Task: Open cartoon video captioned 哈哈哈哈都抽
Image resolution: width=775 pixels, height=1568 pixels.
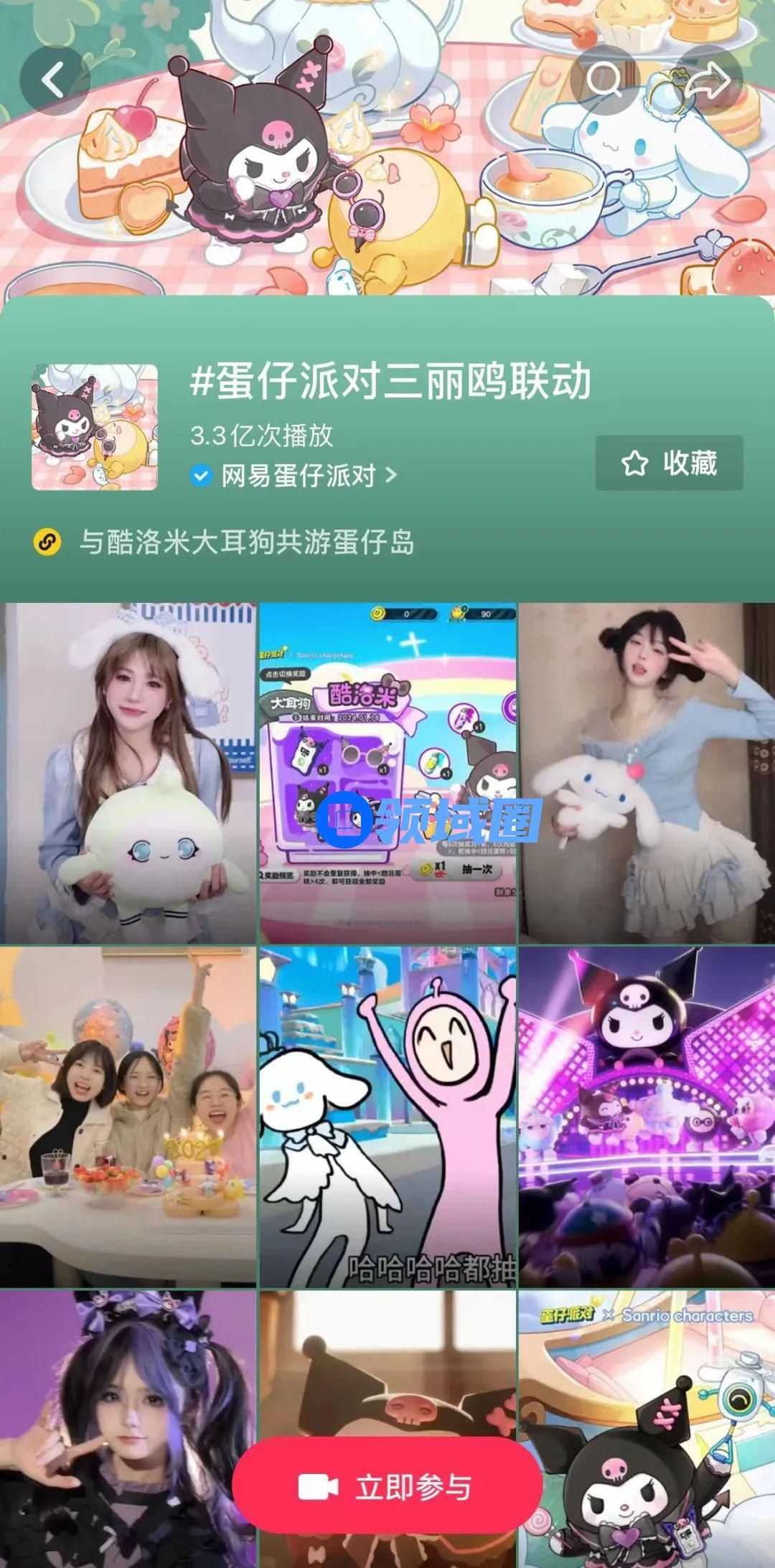Action: 387,1116
